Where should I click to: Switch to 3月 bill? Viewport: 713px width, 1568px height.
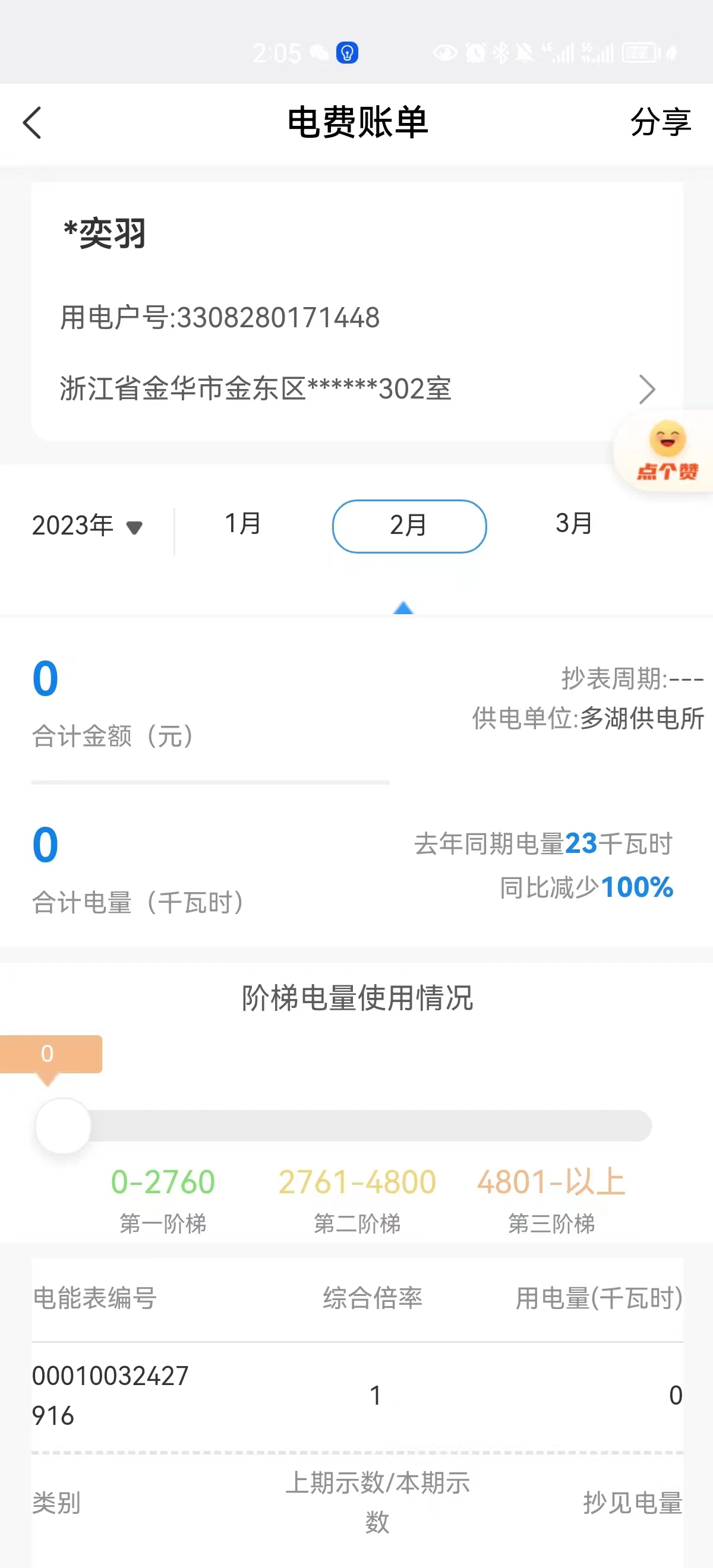click(573, 524)
